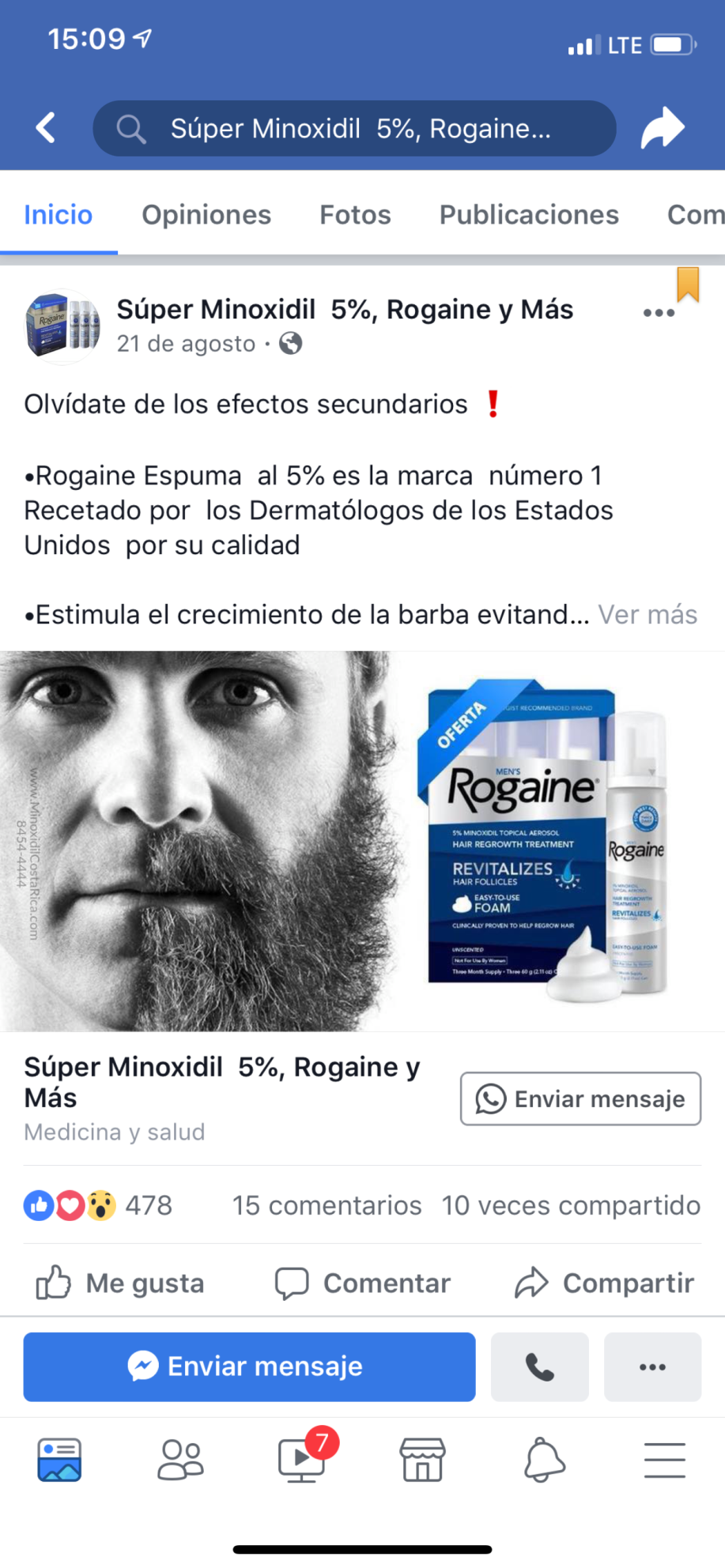Switch to the Opiniones tab
725x1568 pixels.
point(206,215)
